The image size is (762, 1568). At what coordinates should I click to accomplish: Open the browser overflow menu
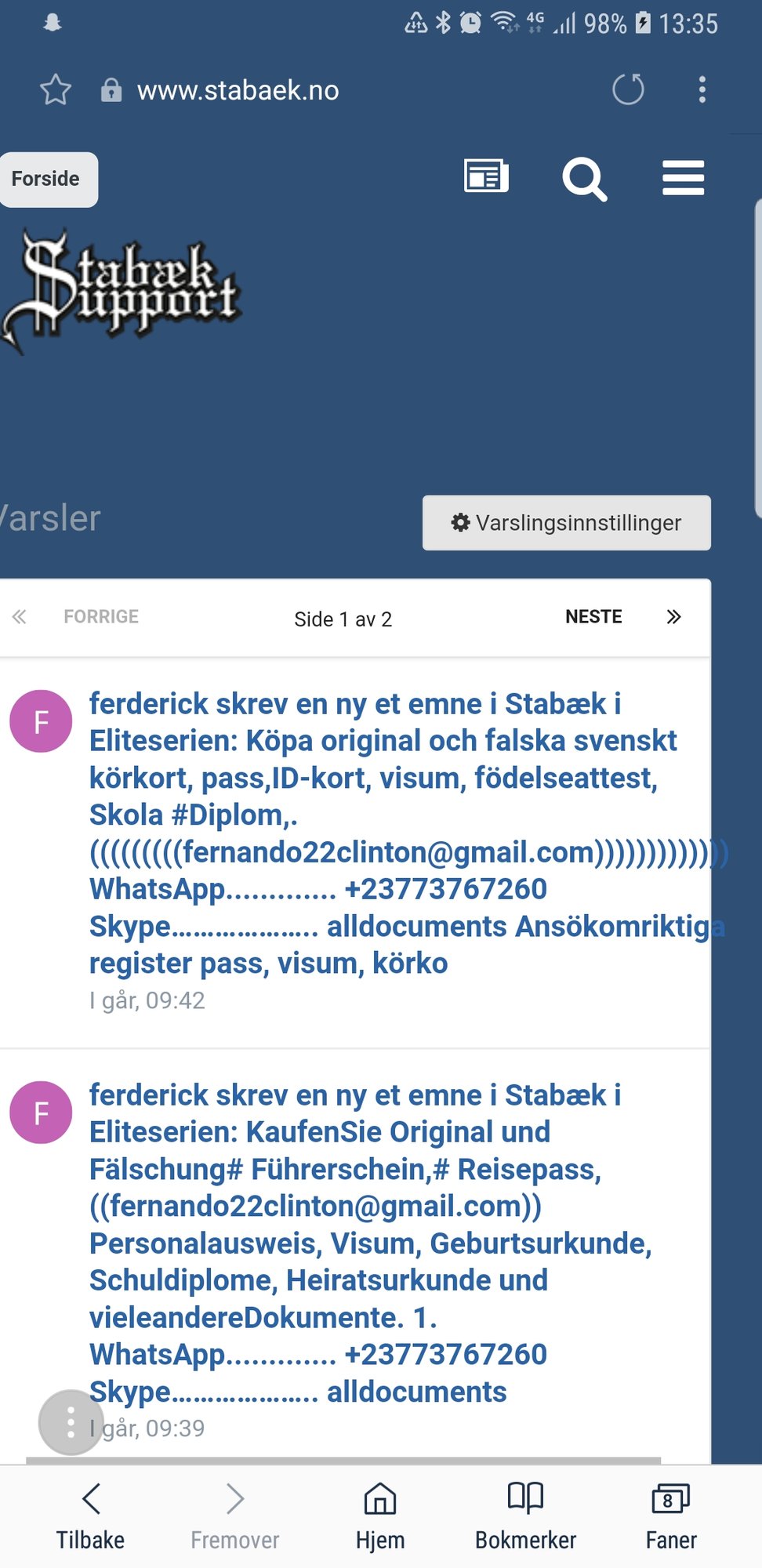(702, 89)
